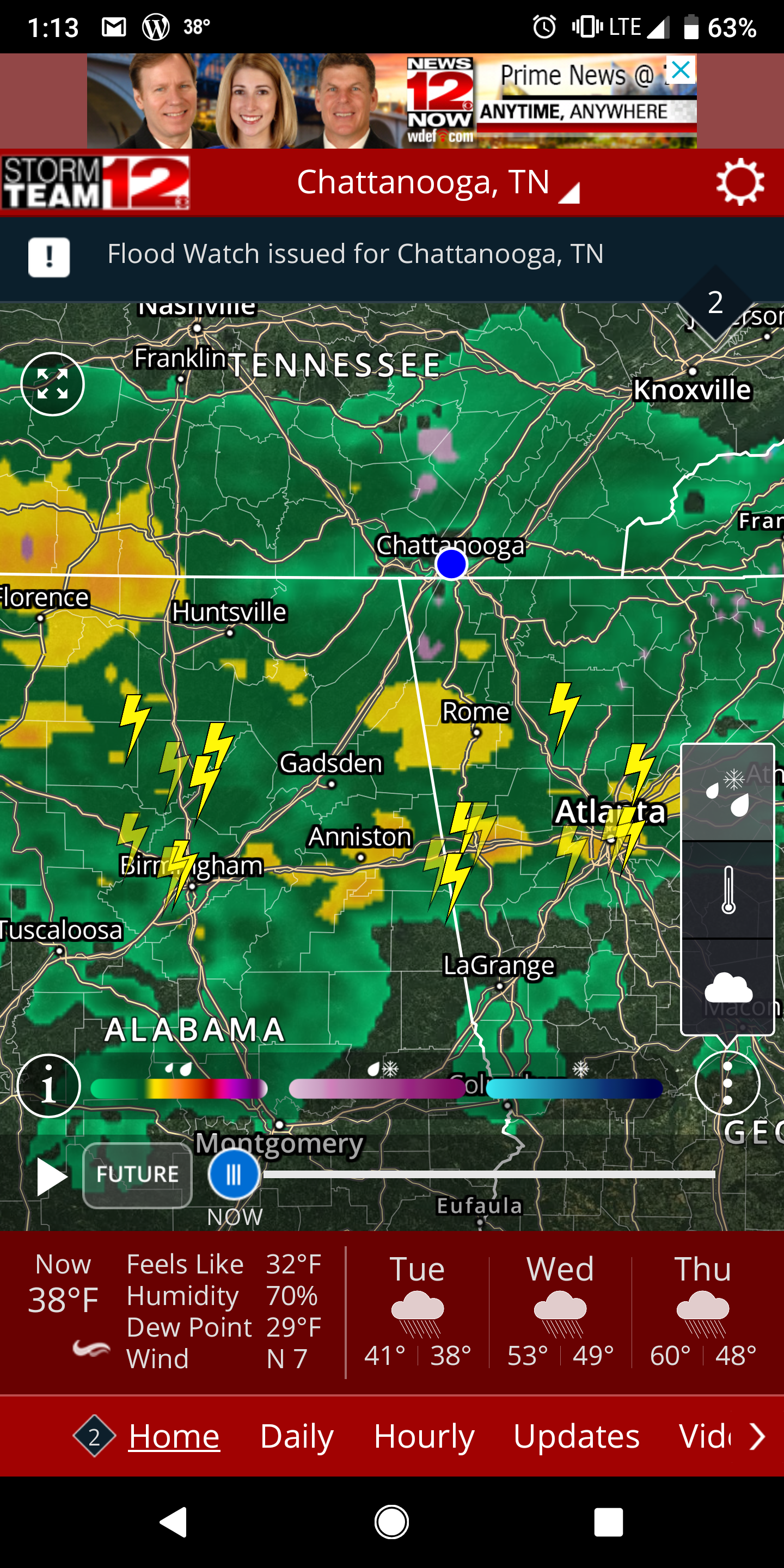The image size is (784, 1568).
Task: Open the settings gear icon
Action: tap(739, 182)
